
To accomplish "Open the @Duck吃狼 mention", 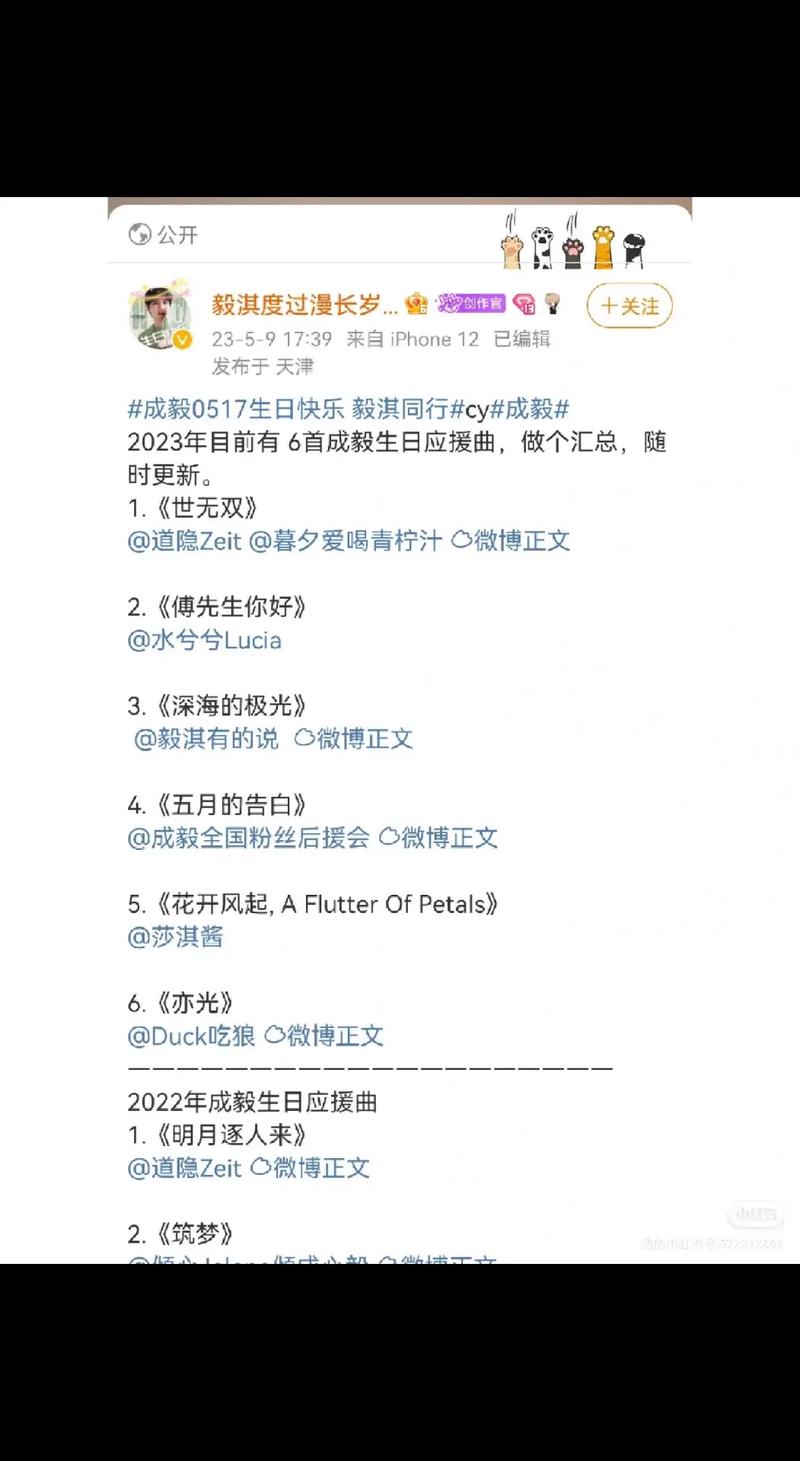I will coord(191,1036).
